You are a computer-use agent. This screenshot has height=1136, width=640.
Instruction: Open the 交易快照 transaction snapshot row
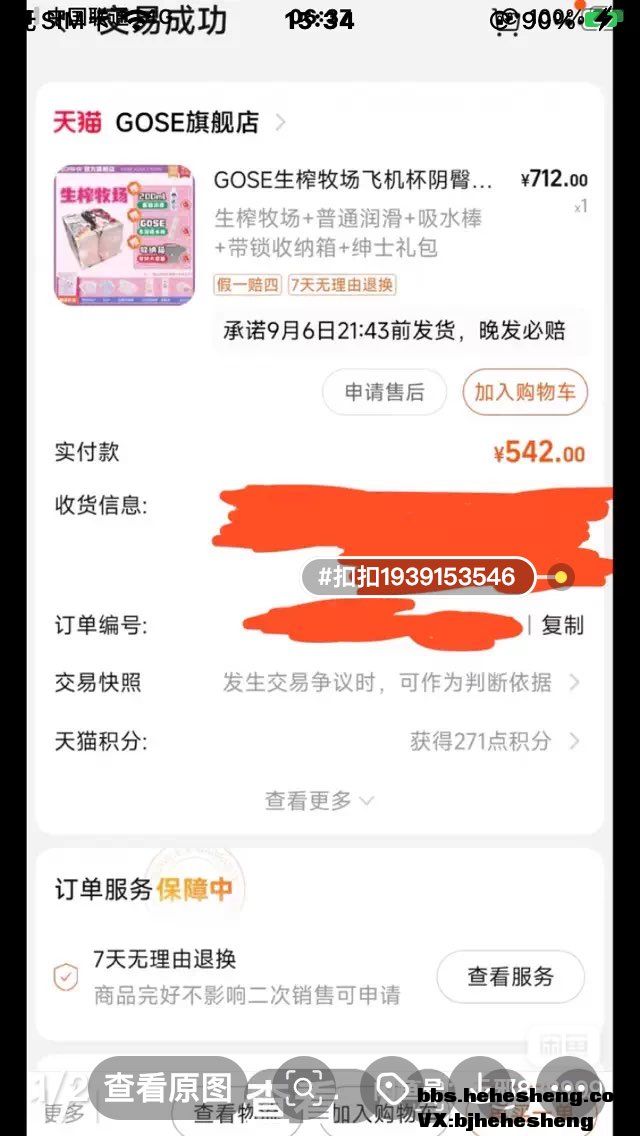[318, 683]
